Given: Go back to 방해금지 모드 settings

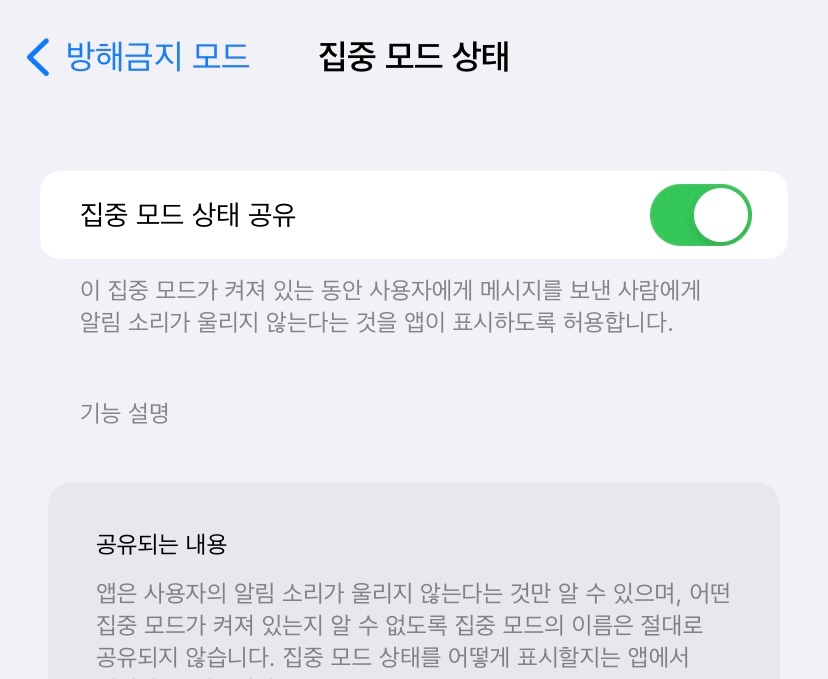Looking at the screenshot, I should (x=138, y=56).
